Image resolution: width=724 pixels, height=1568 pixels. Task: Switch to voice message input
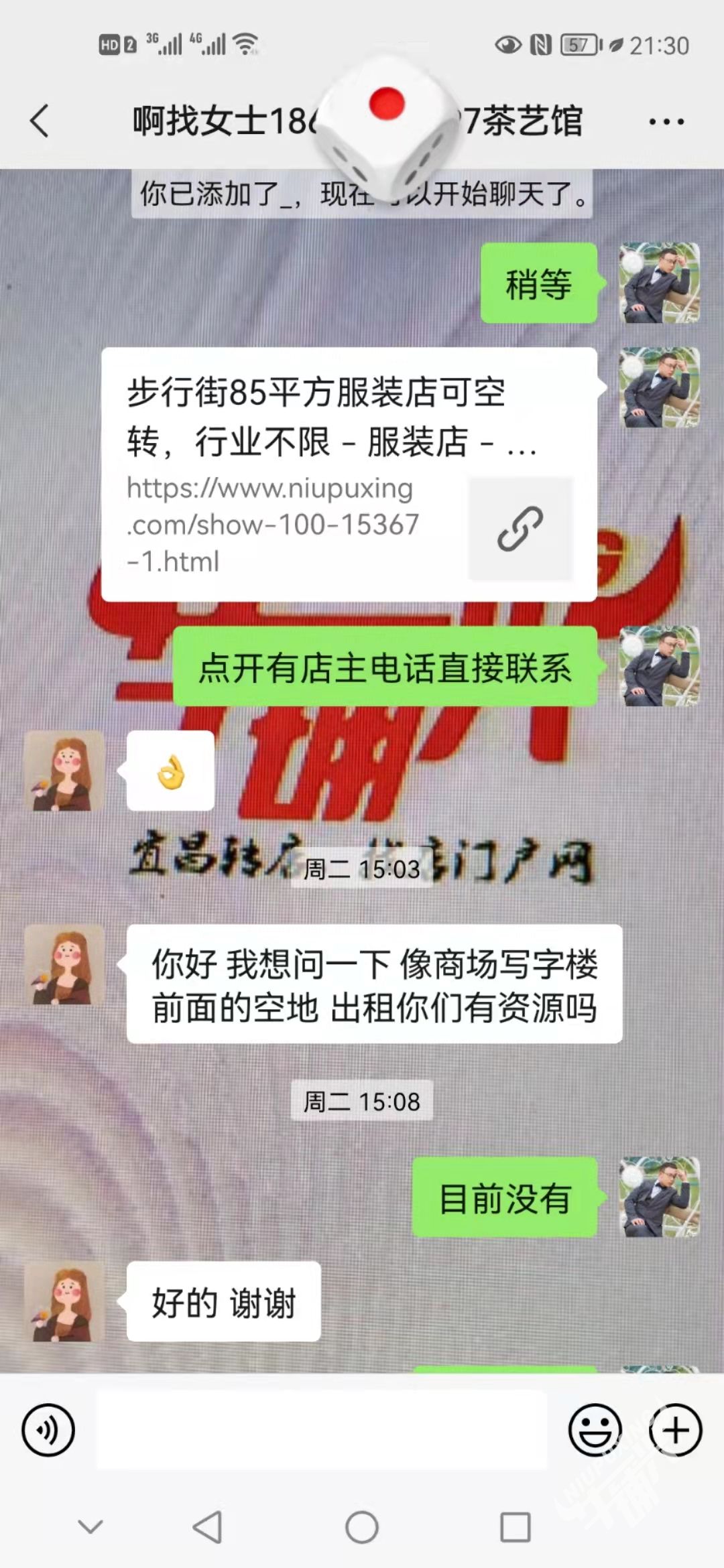tap(48, 1430)
